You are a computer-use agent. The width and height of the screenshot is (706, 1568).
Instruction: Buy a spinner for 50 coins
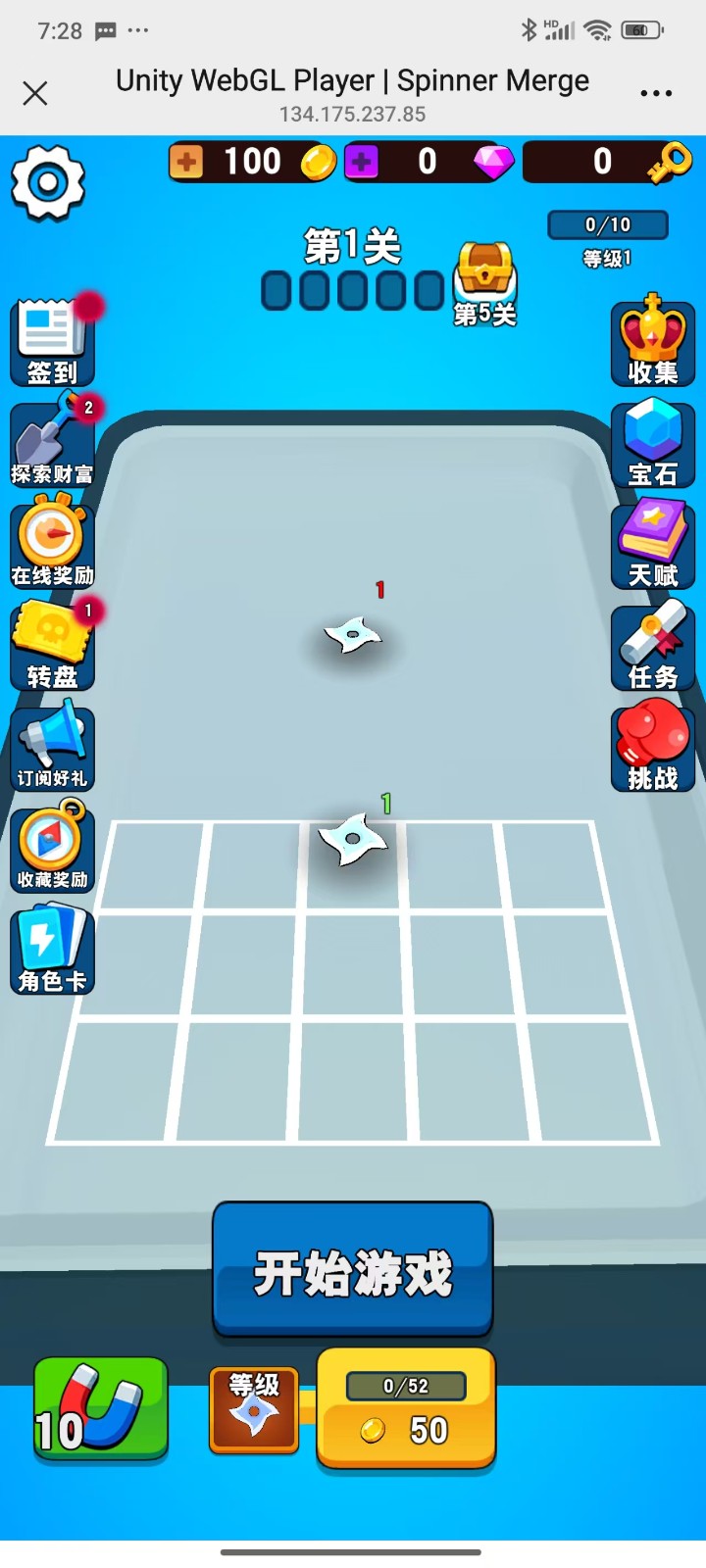[406, 1408]
